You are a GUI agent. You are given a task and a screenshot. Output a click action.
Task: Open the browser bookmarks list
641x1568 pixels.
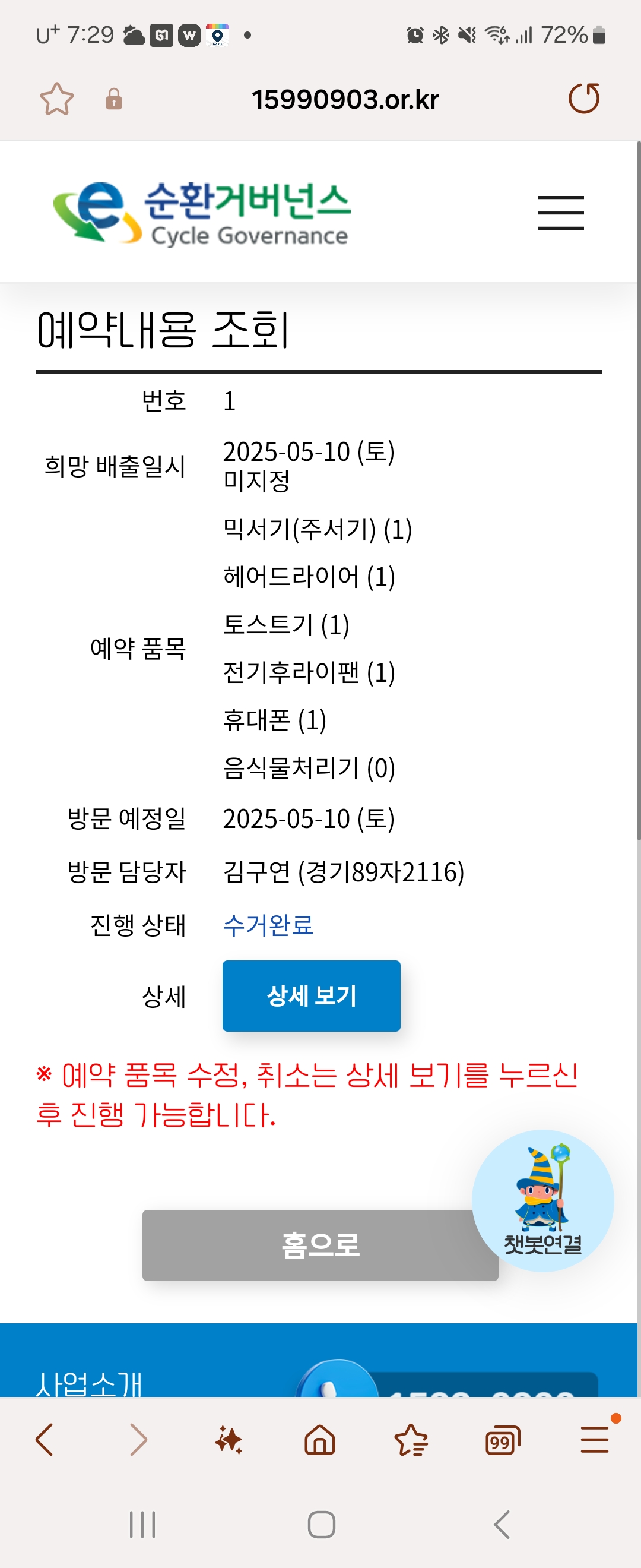coord(411,1440)
